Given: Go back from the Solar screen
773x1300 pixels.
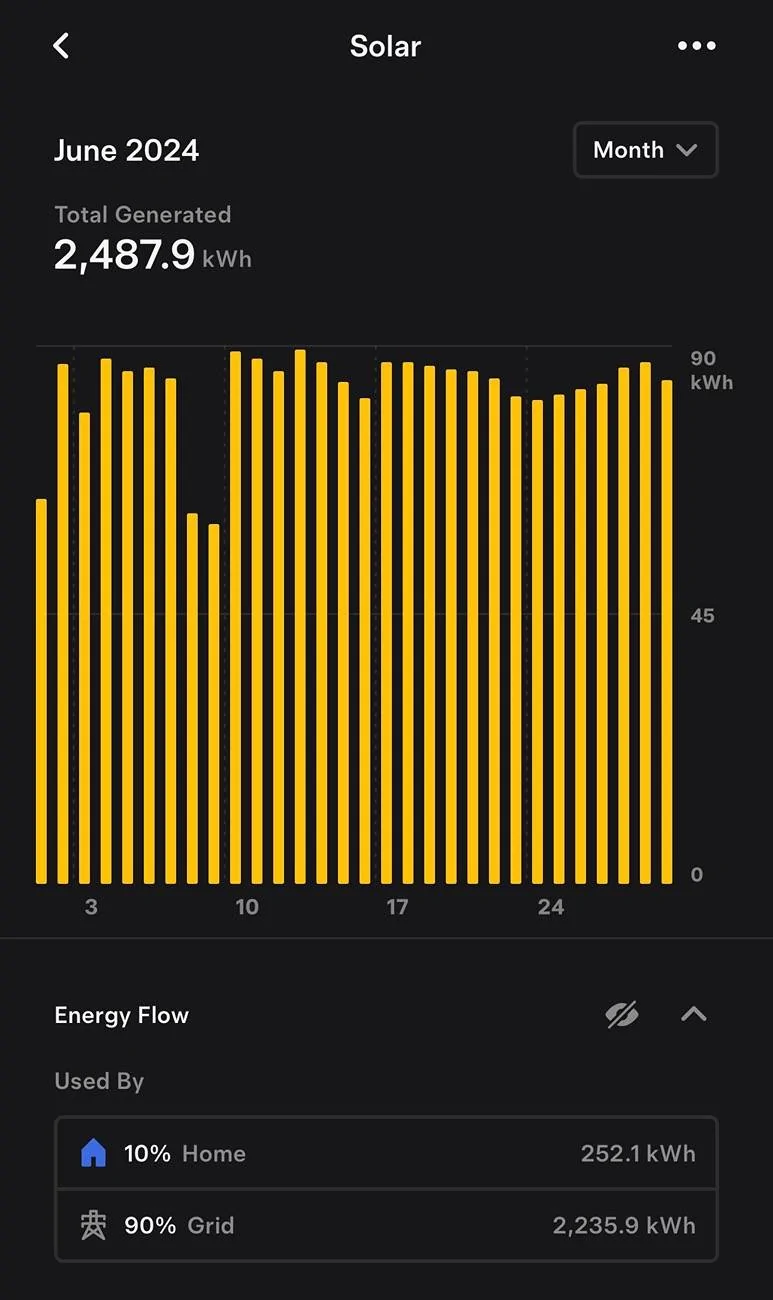Looking at the screenshot, I should coord(61,46).
